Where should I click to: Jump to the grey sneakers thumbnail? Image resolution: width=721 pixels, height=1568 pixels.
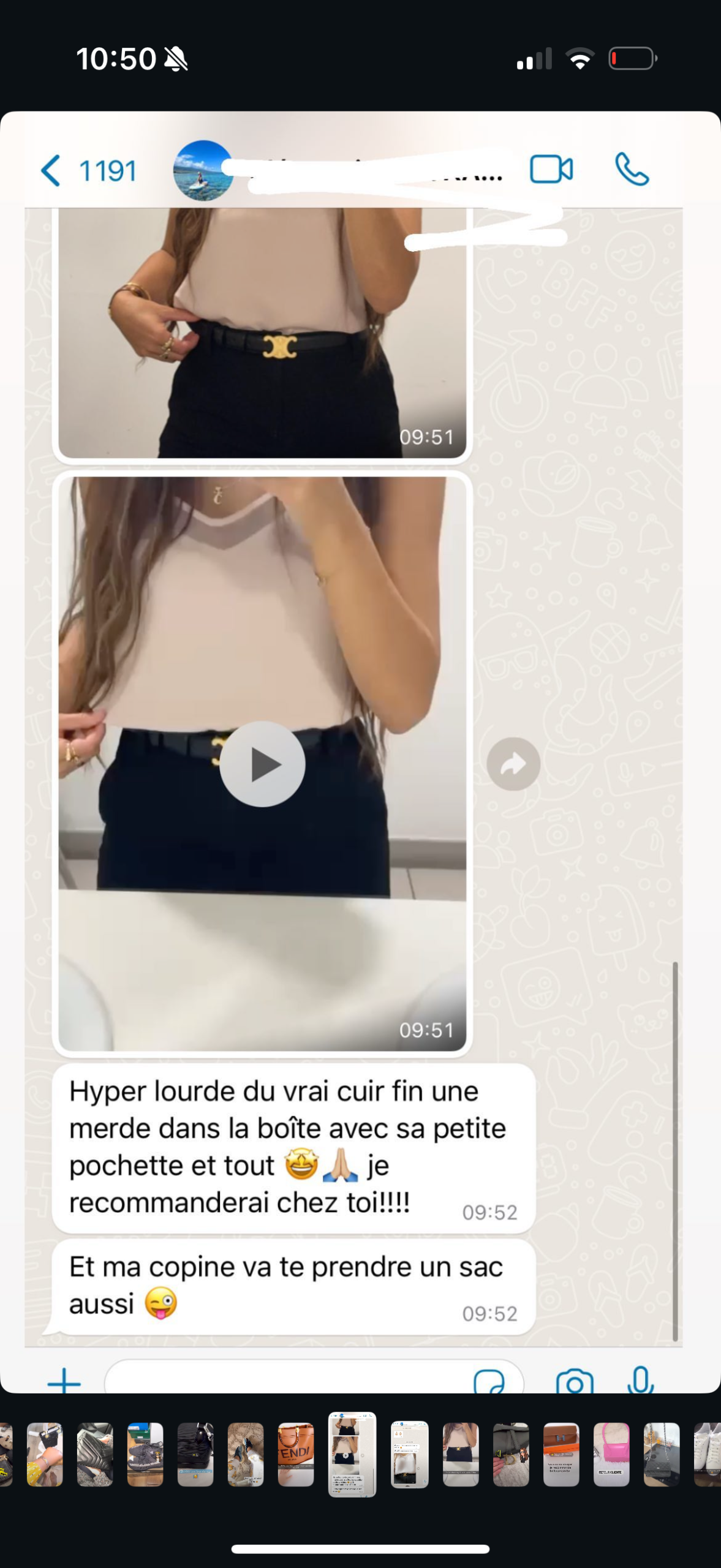pyautogui.click(x=145, y=1455)
